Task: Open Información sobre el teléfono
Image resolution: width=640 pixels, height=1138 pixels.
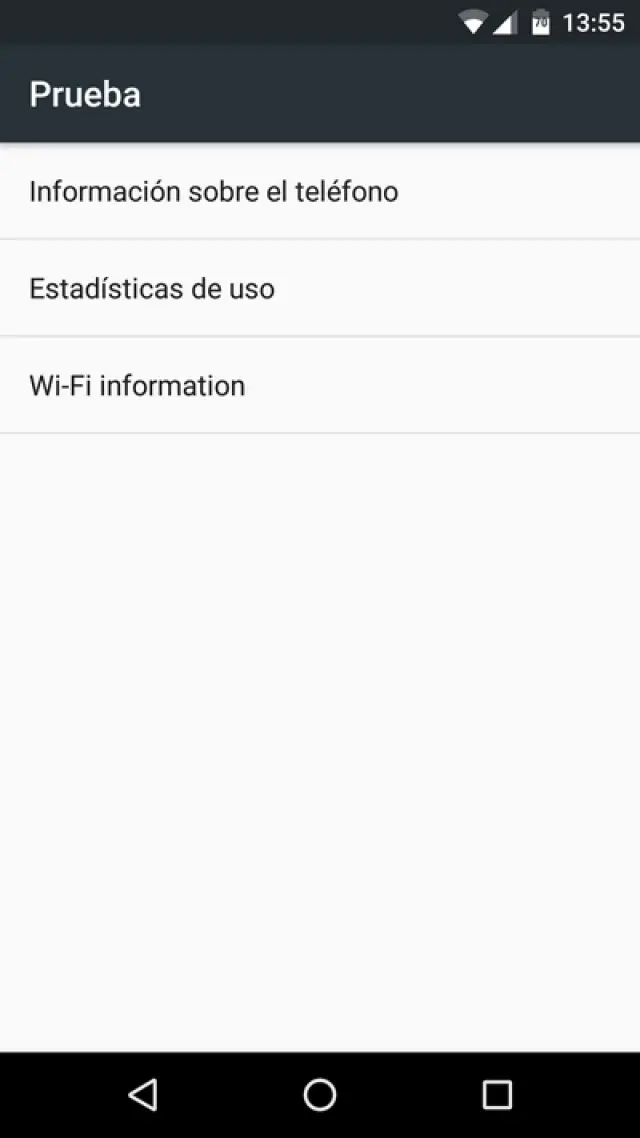Action: click(214, 191)
